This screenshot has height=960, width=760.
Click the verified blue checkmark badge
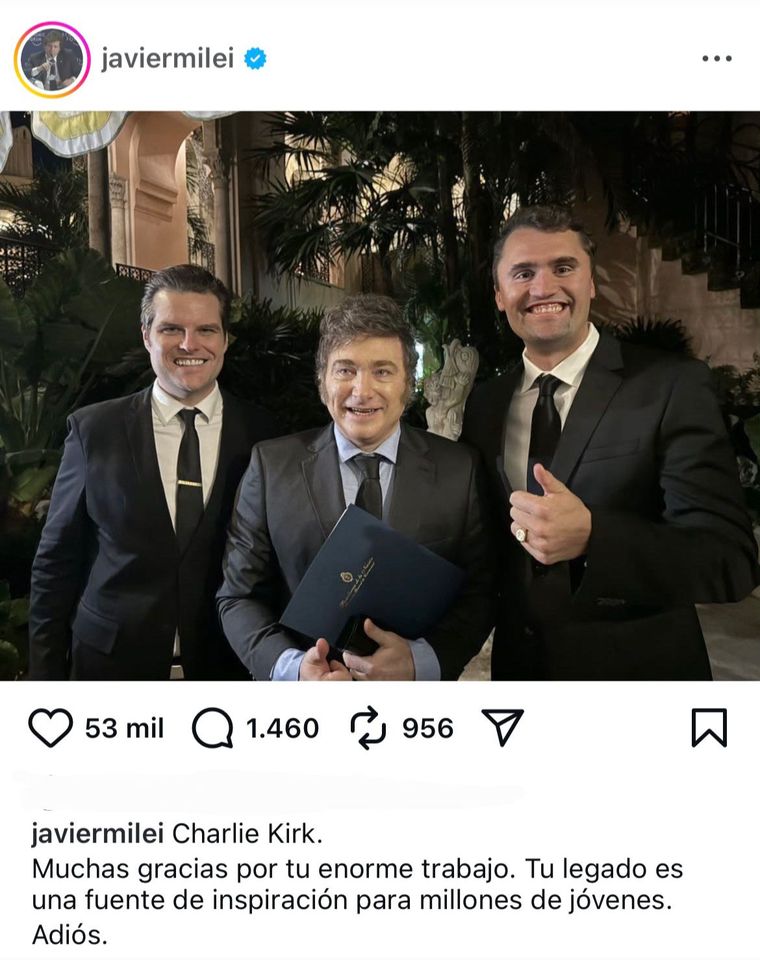coord(254,59)
